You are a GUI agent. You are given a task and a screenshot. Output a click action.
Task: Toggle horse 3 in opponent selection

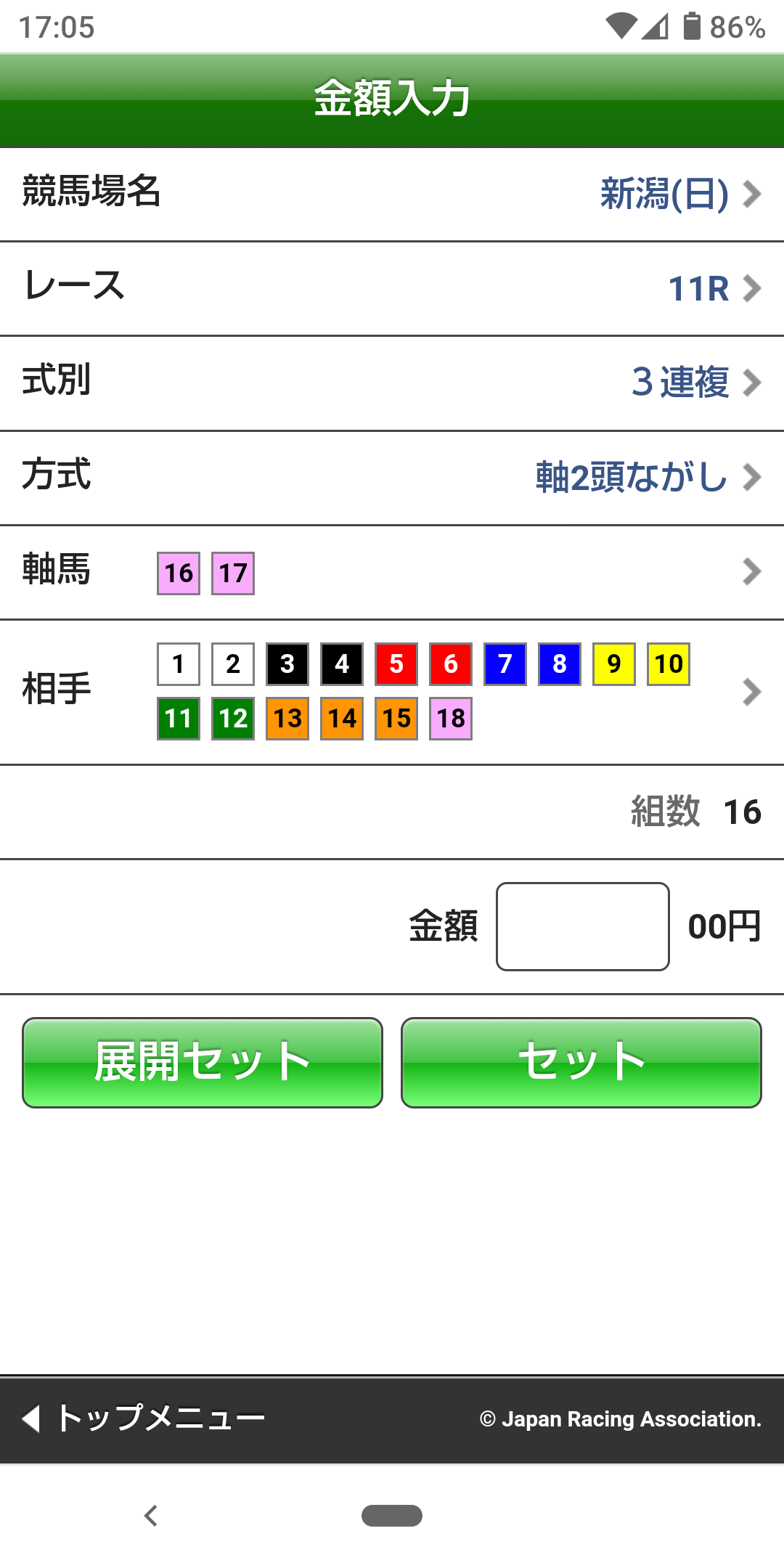(x=287, y=663)
